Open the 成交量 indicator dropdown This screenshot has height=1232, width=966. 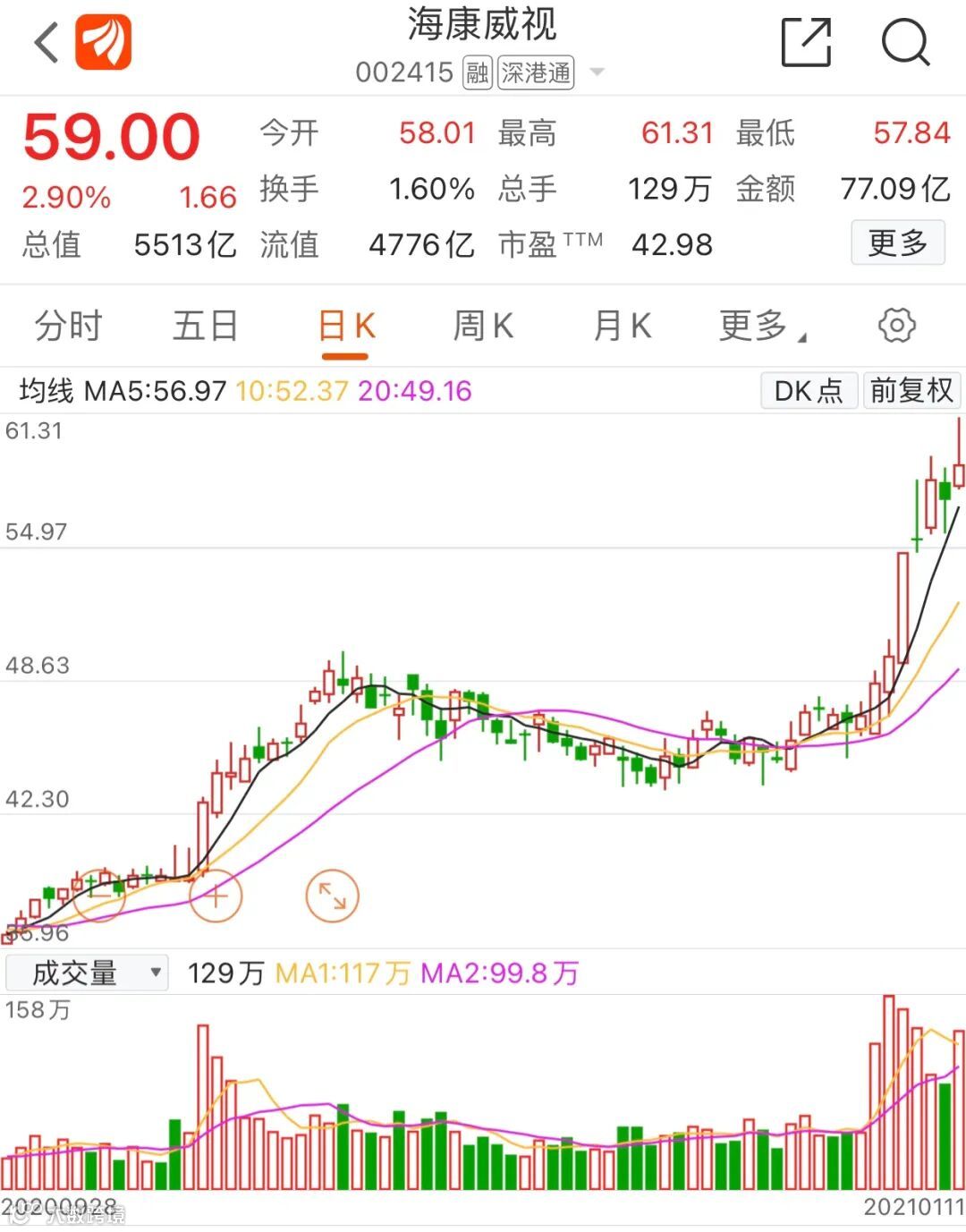pyautogui.click(x=87, y=973)
